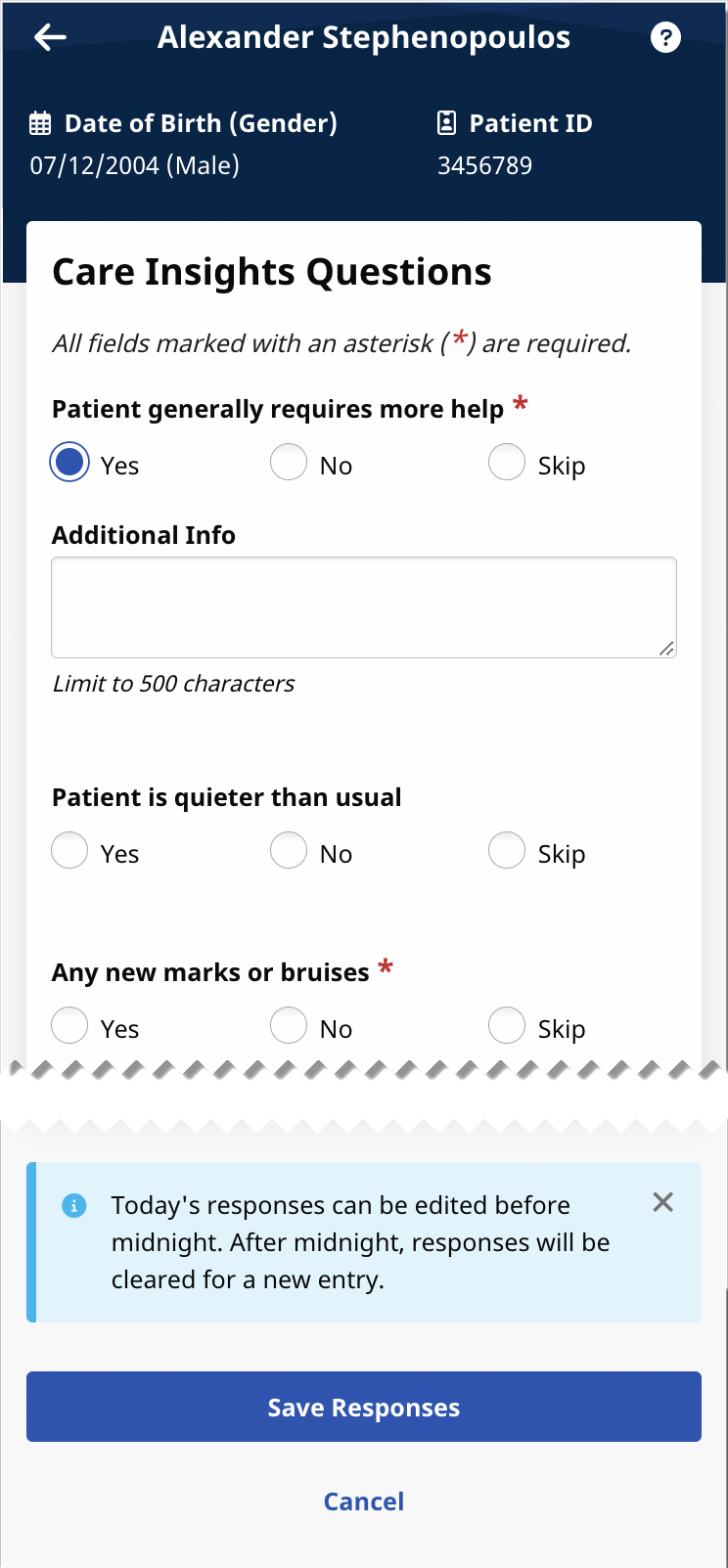Pick Skip for patient is quieter than usual
Viewport: 728px width, 1568px height.
click(x=507, y=850)
